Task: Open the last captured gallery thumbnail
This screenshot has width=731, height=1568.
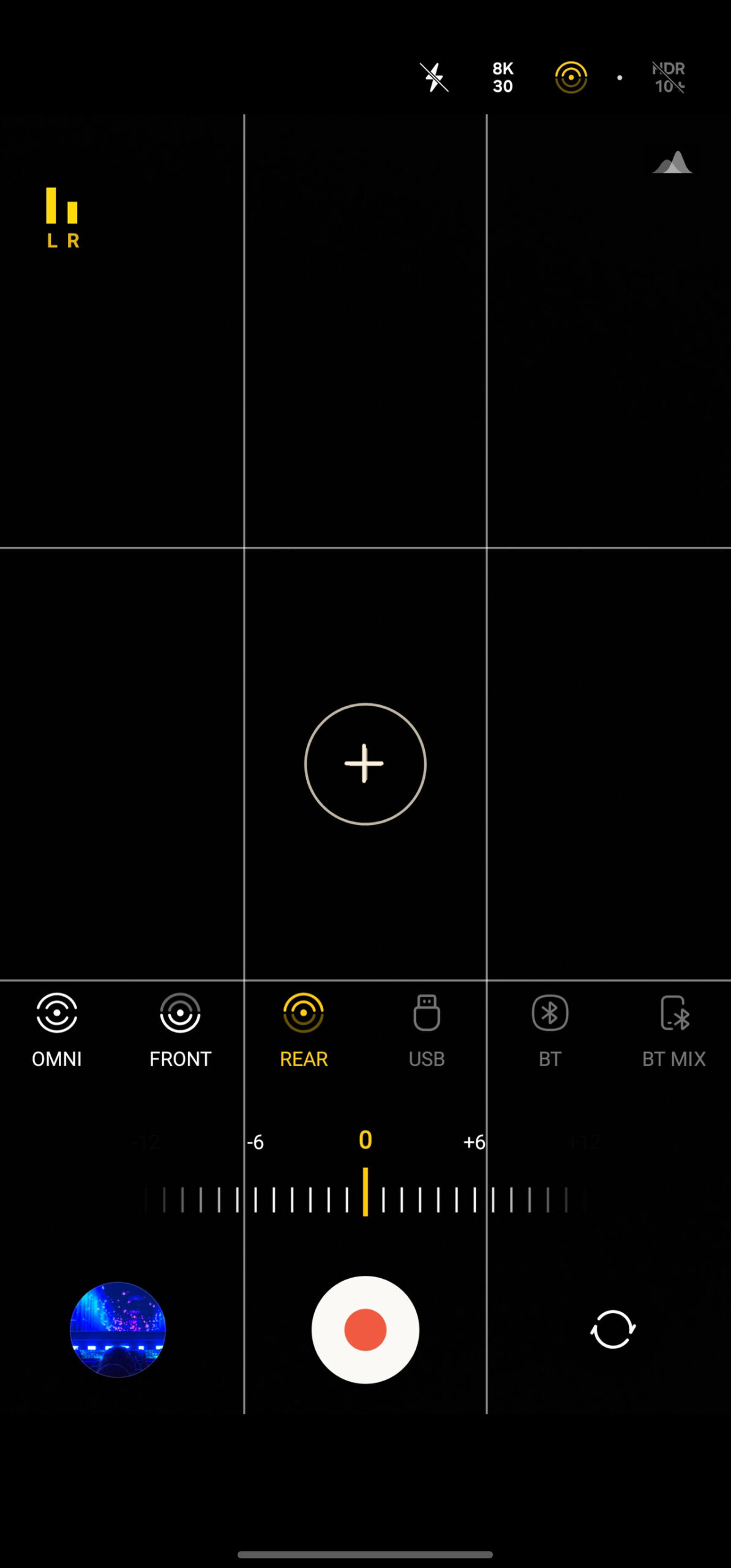Action: 118,1330
